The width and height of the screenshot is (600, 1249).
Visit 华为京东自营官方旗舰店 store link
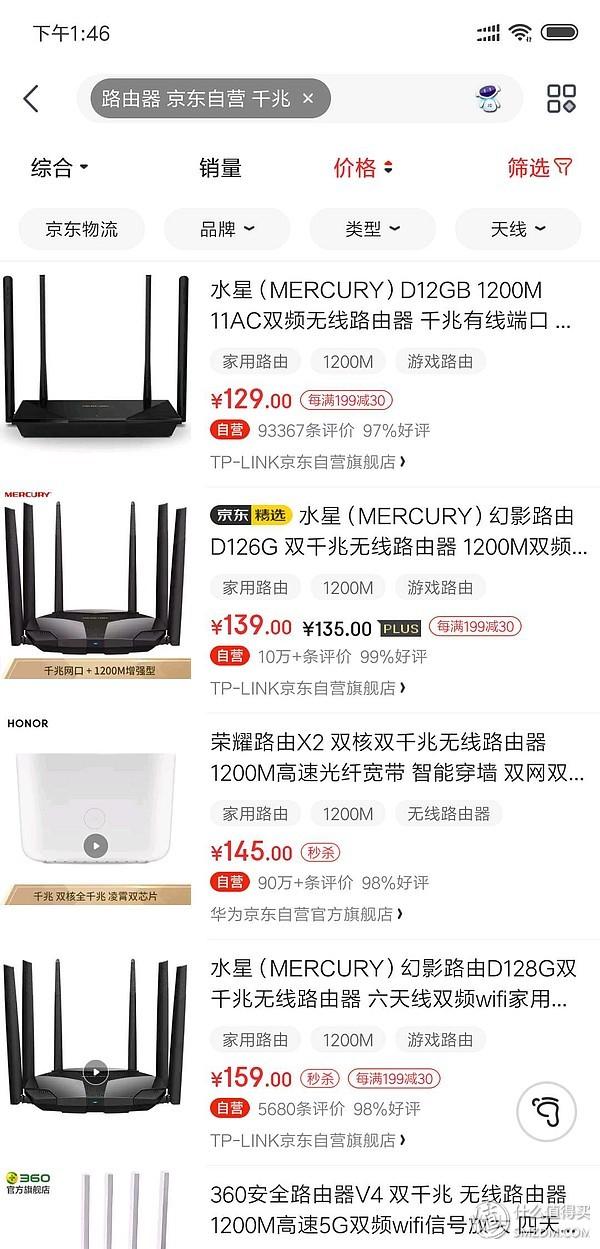(x=306, y=913)
